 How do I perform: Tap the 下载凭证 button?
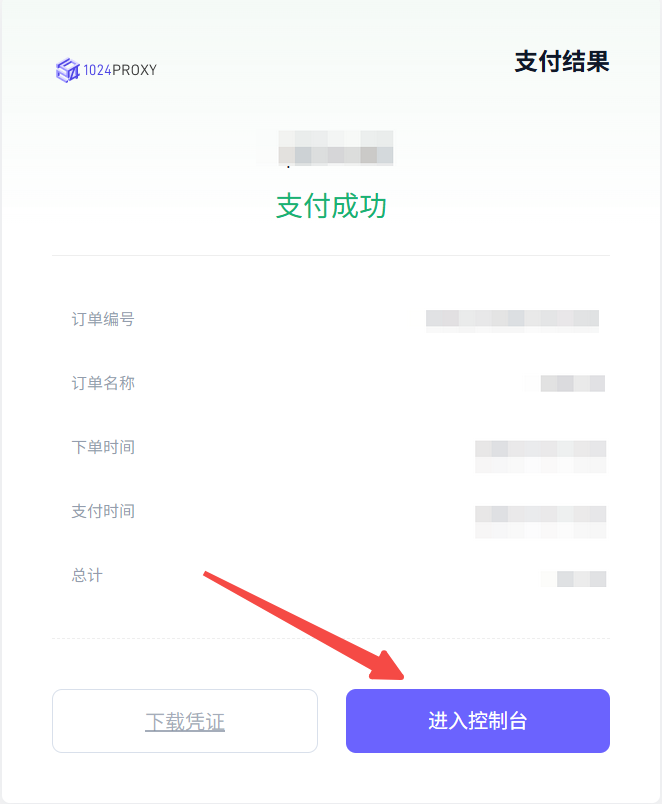click(x=185, y=721)
